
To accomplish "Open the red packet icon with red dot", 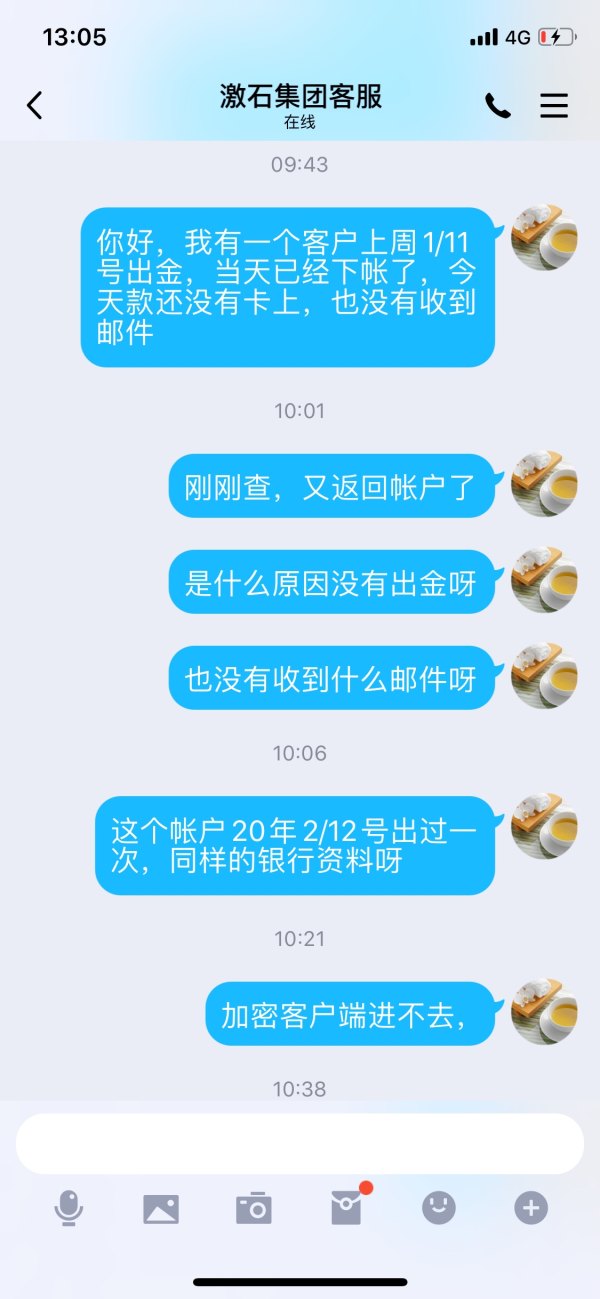I will tap(346, 1209).
